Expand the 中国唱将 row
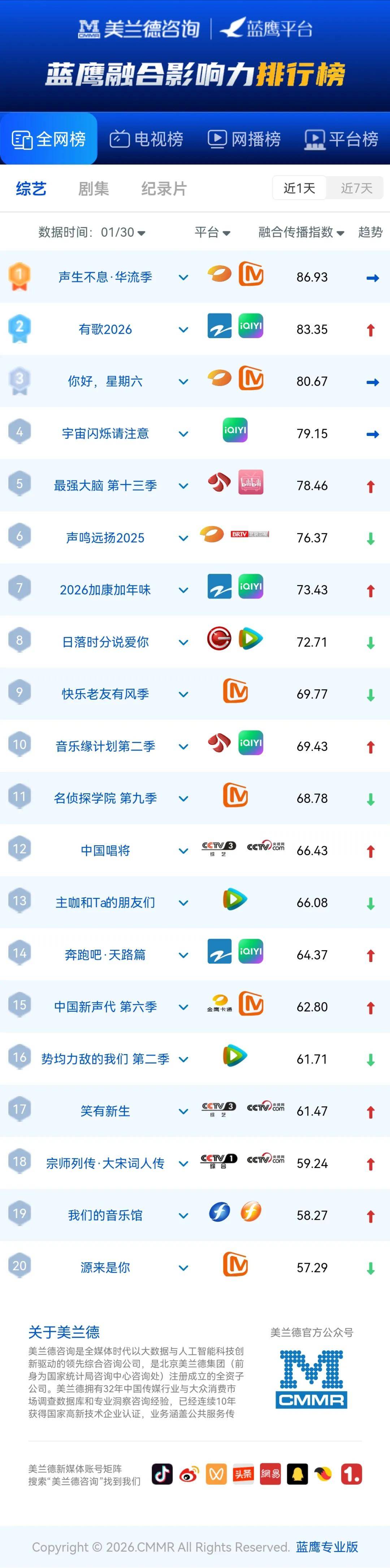 183,851
